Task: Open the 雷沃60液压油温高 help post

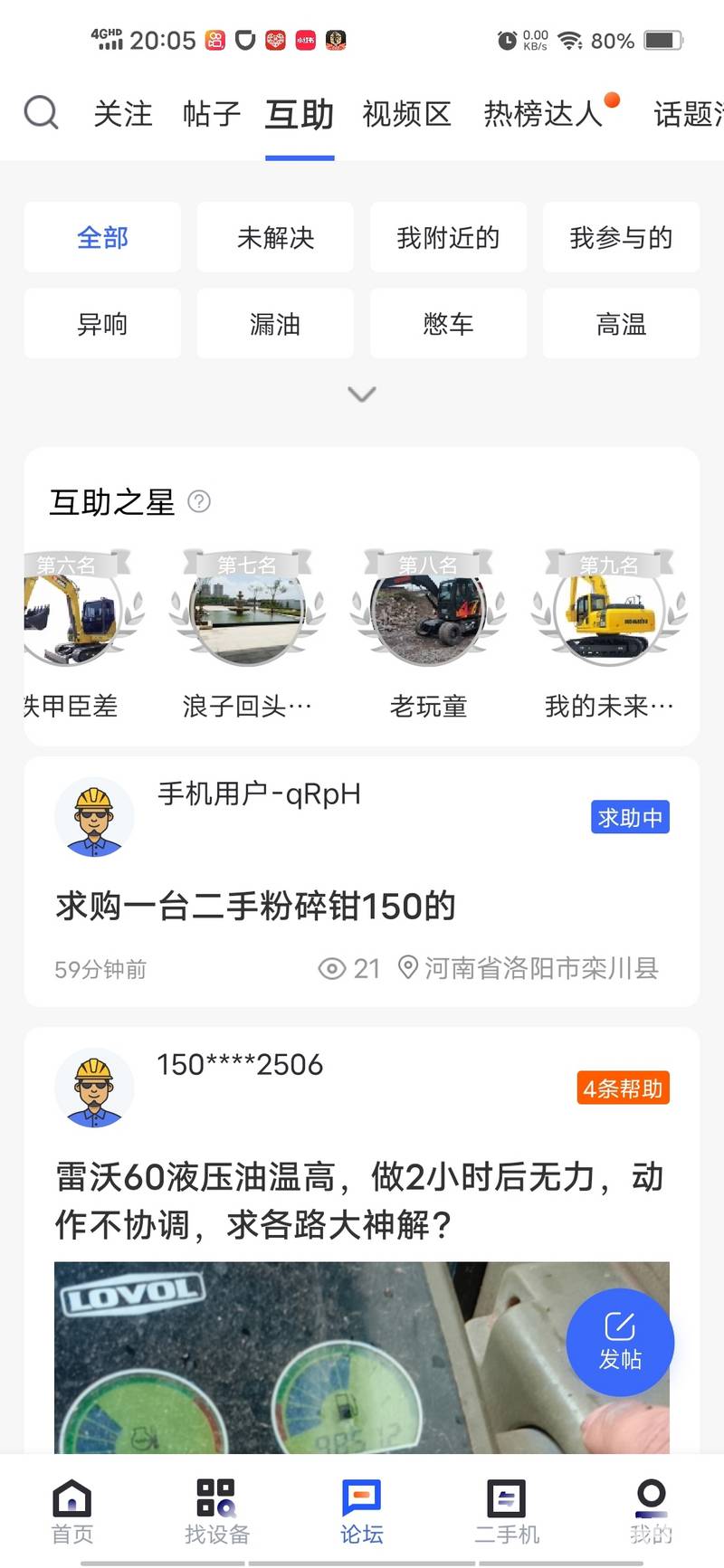Action: [360, 1201]
